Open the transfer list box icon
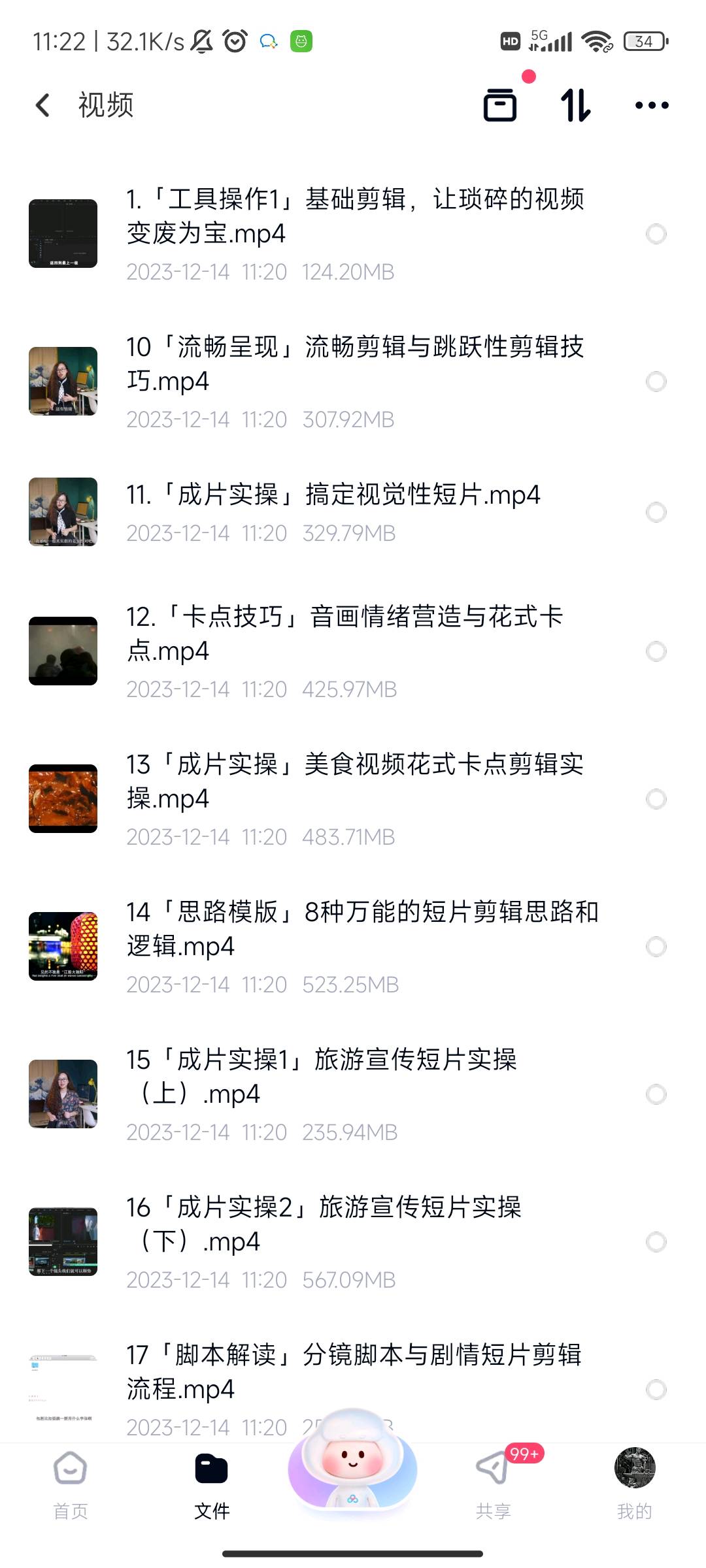This screenshot has height=1568, width=706. point(500,105)
